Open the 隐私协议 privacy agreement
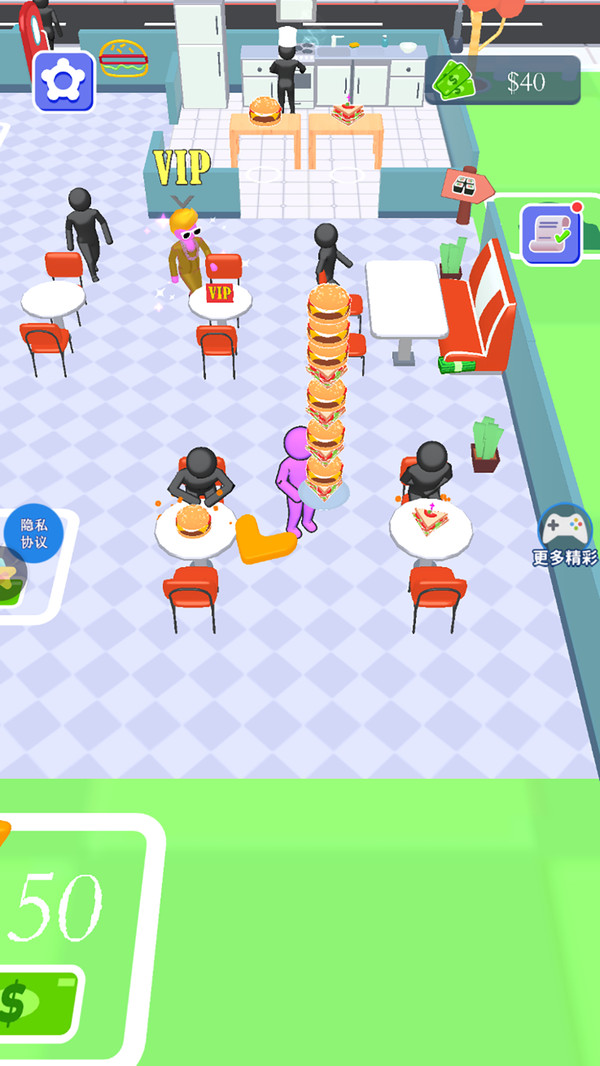This screenshot has height=1066, width=600. (x=34, y=533)
